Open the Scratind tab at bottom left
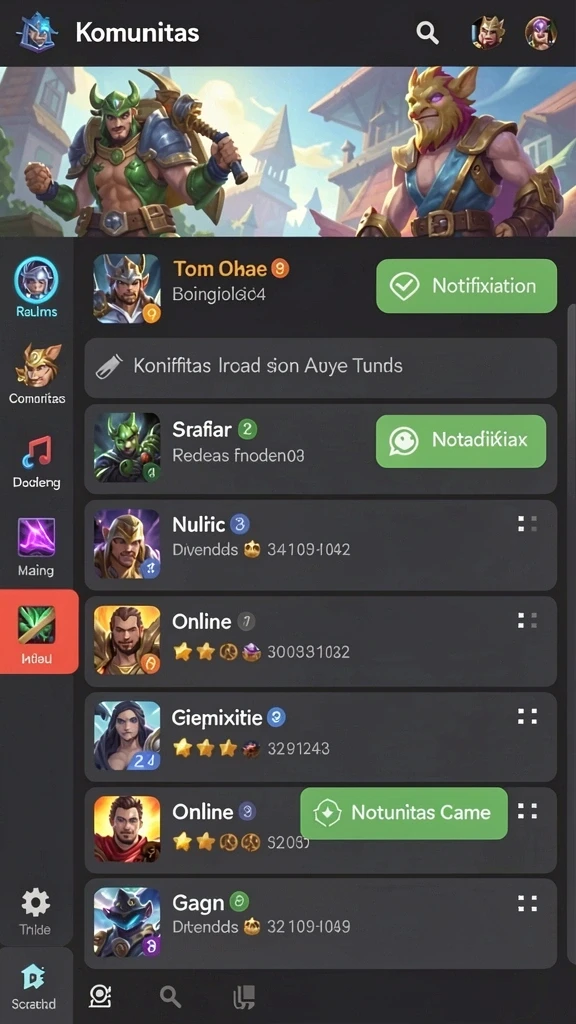The width and height of the screenshot is (576, 1024). coord(35,986)
